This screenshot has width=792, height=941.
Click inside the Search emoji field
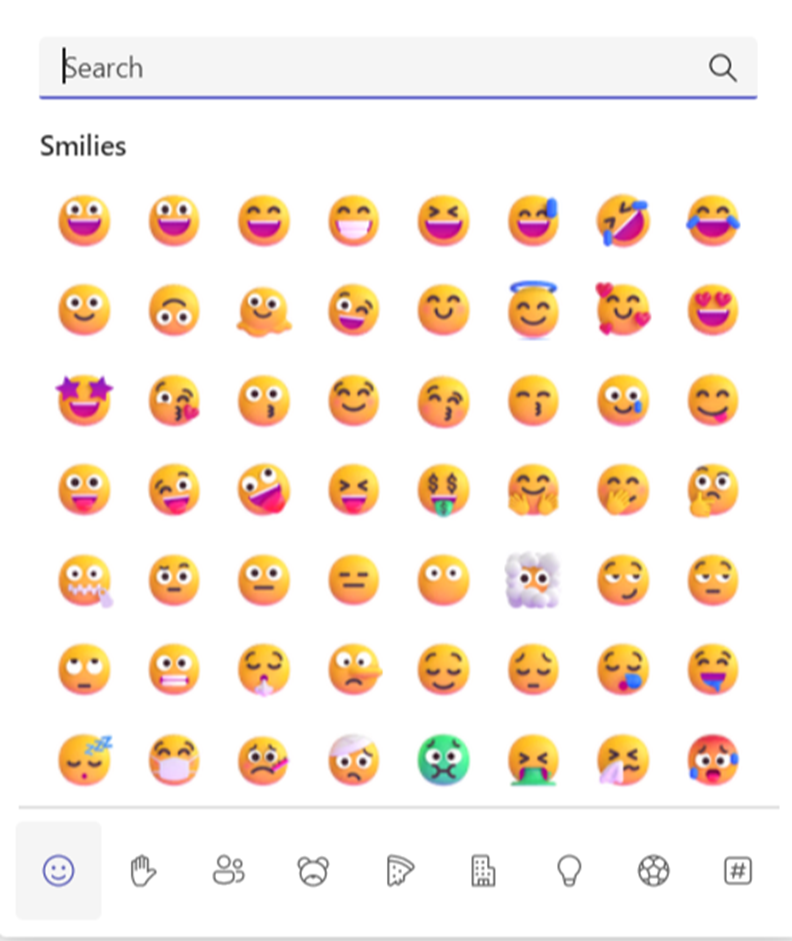tap(300, 68)
